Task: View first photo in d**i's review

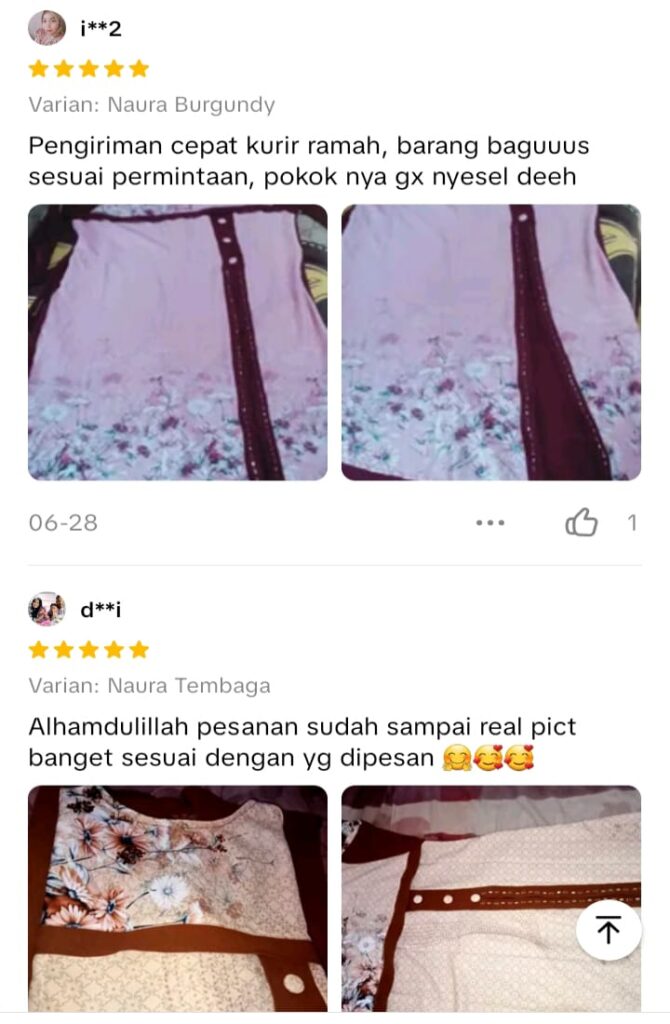Action: pos(177,897)
